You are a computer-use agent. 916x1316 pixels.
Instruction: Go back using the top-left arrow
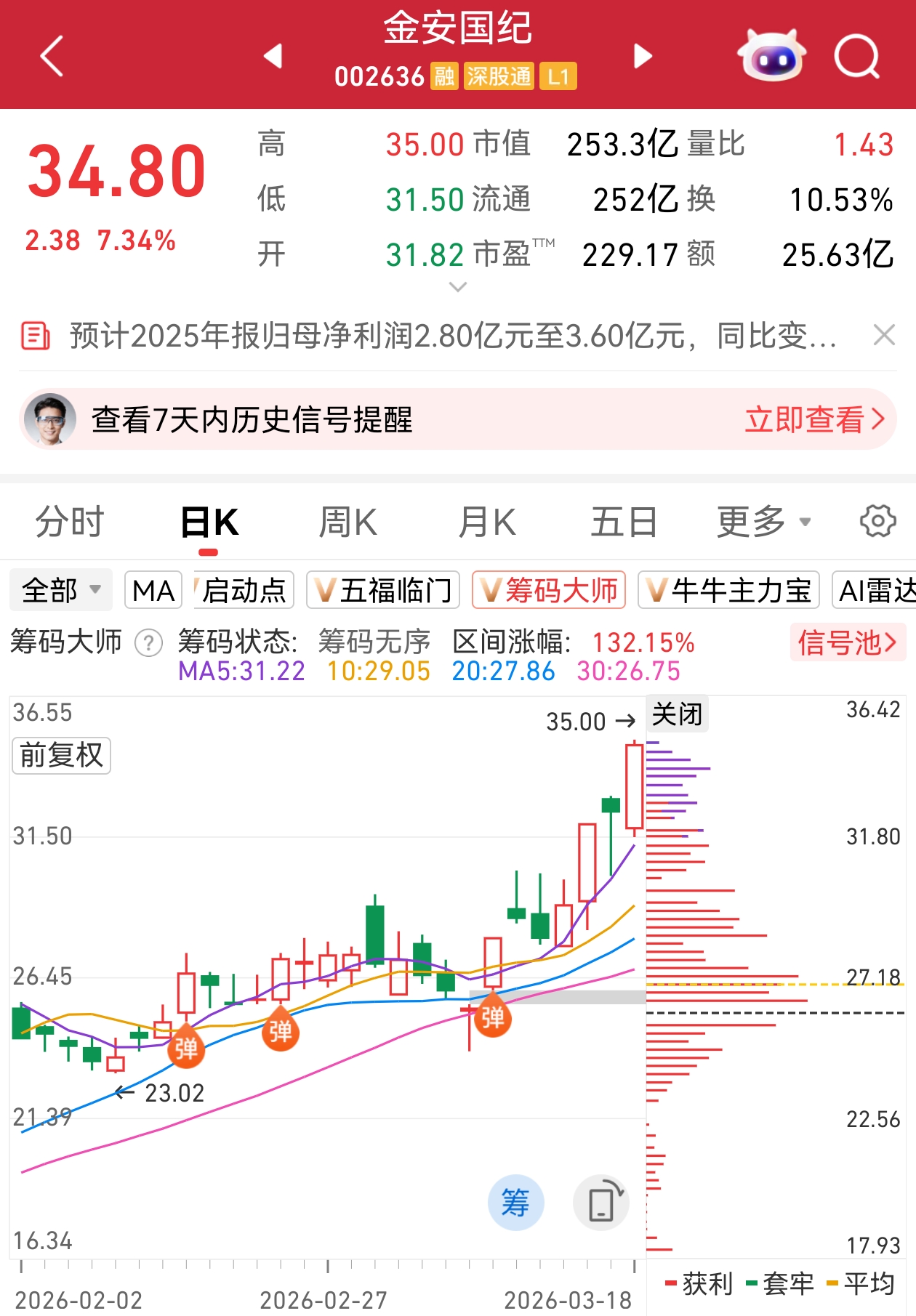point(52,56)
